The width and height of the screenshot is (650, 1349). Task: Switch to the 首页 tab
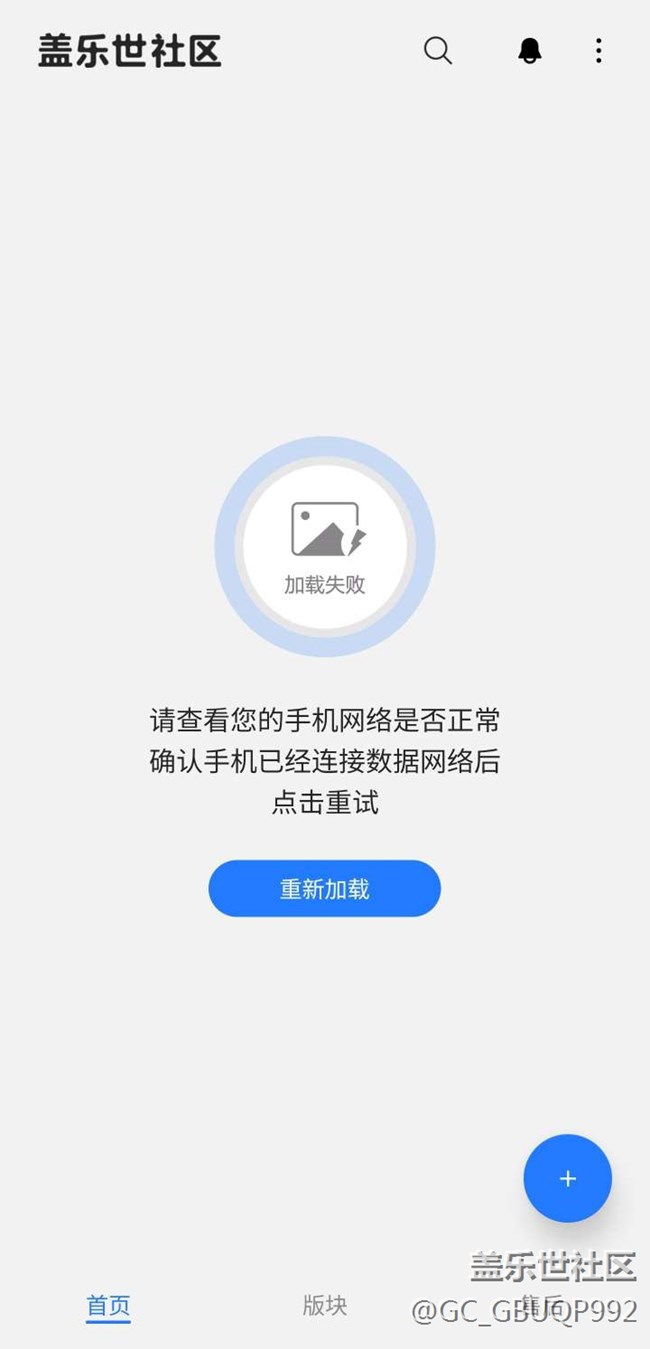coord(108,1305)
